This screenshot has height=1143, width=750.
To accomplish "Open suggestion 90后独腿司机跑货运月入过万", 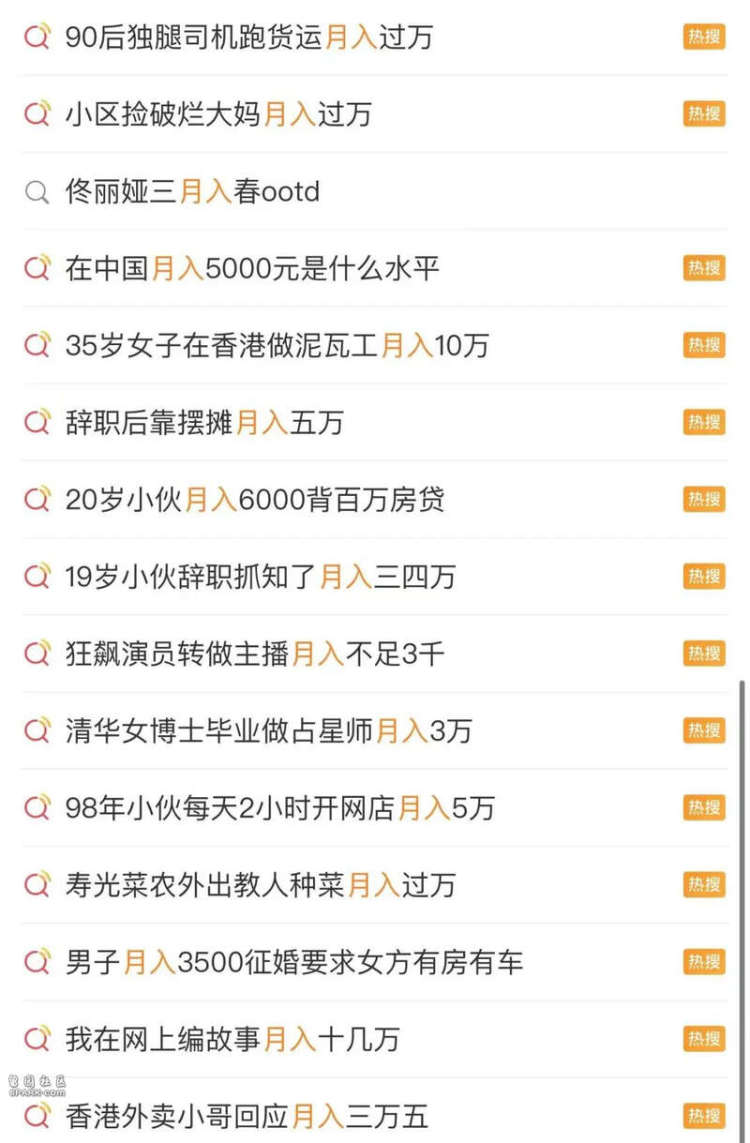I will (249, 37).
